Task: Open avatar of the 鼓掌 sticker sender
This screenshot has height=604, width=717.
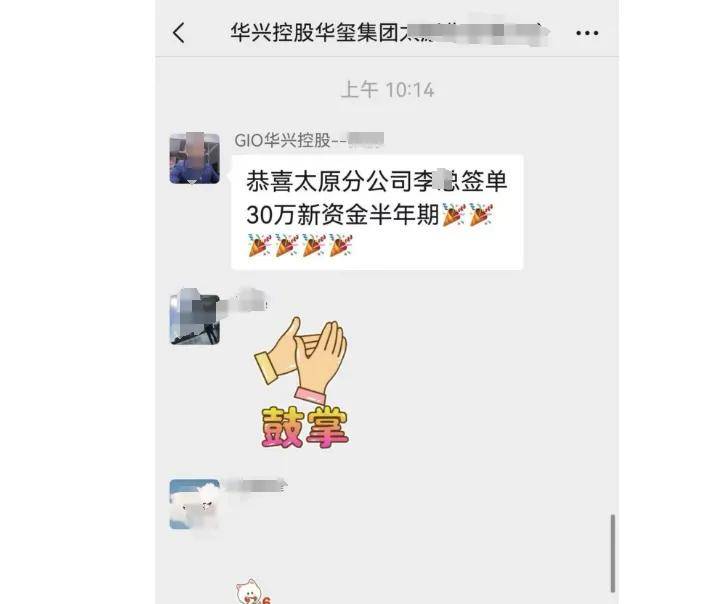Action: 194,316
